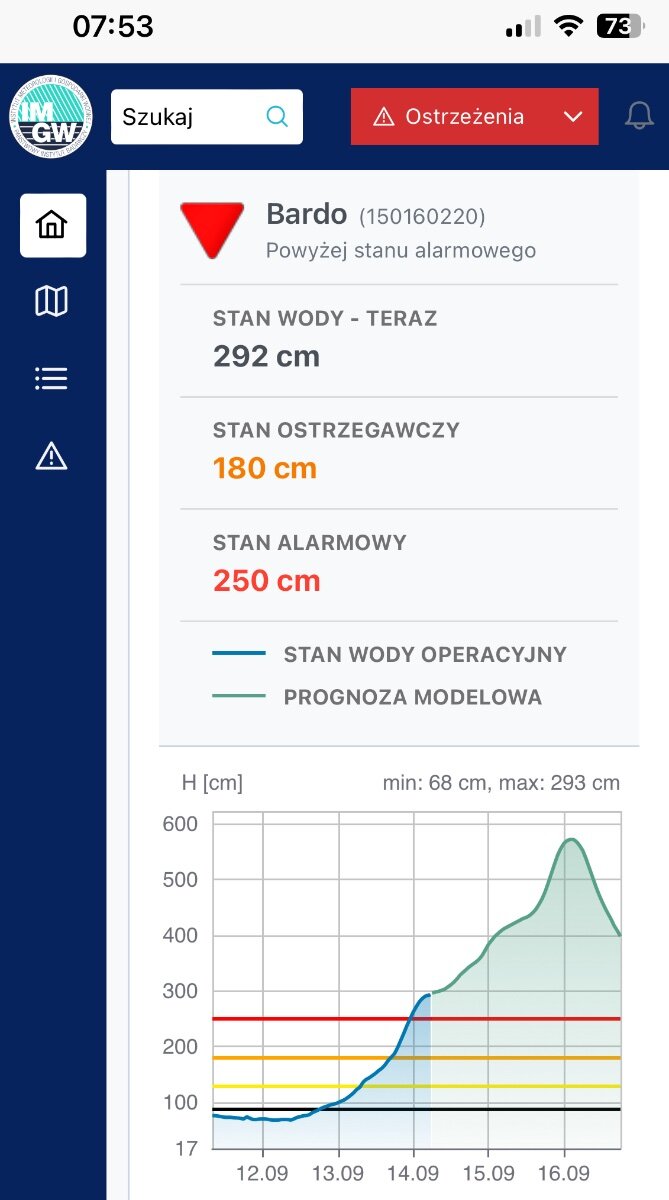
Task: Open the map view from sidebar
Action: click(52, 301)
